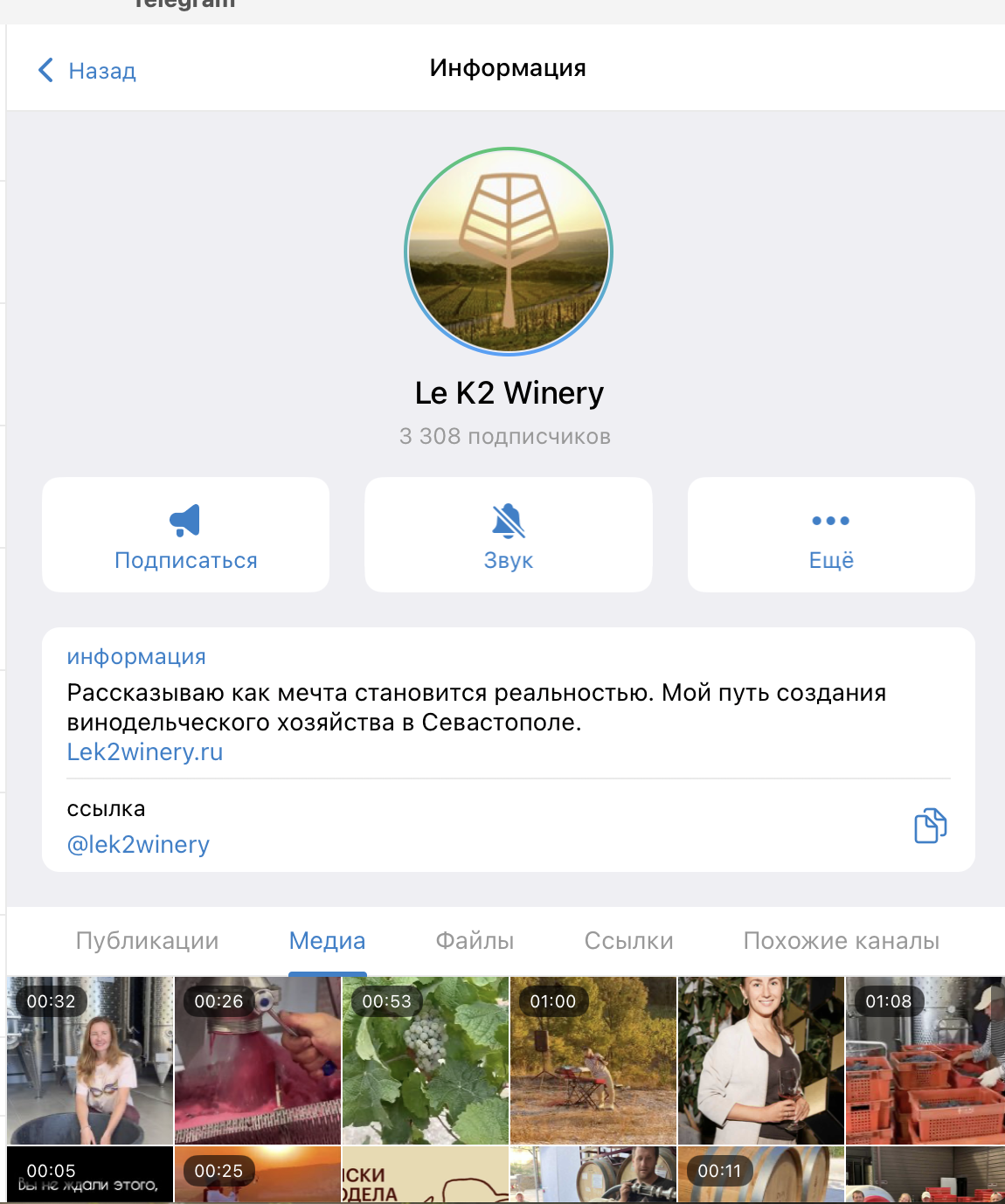Open the @lek2winery channel link
This screenshot has height=1204, width=1005.
tap(138, 845)
